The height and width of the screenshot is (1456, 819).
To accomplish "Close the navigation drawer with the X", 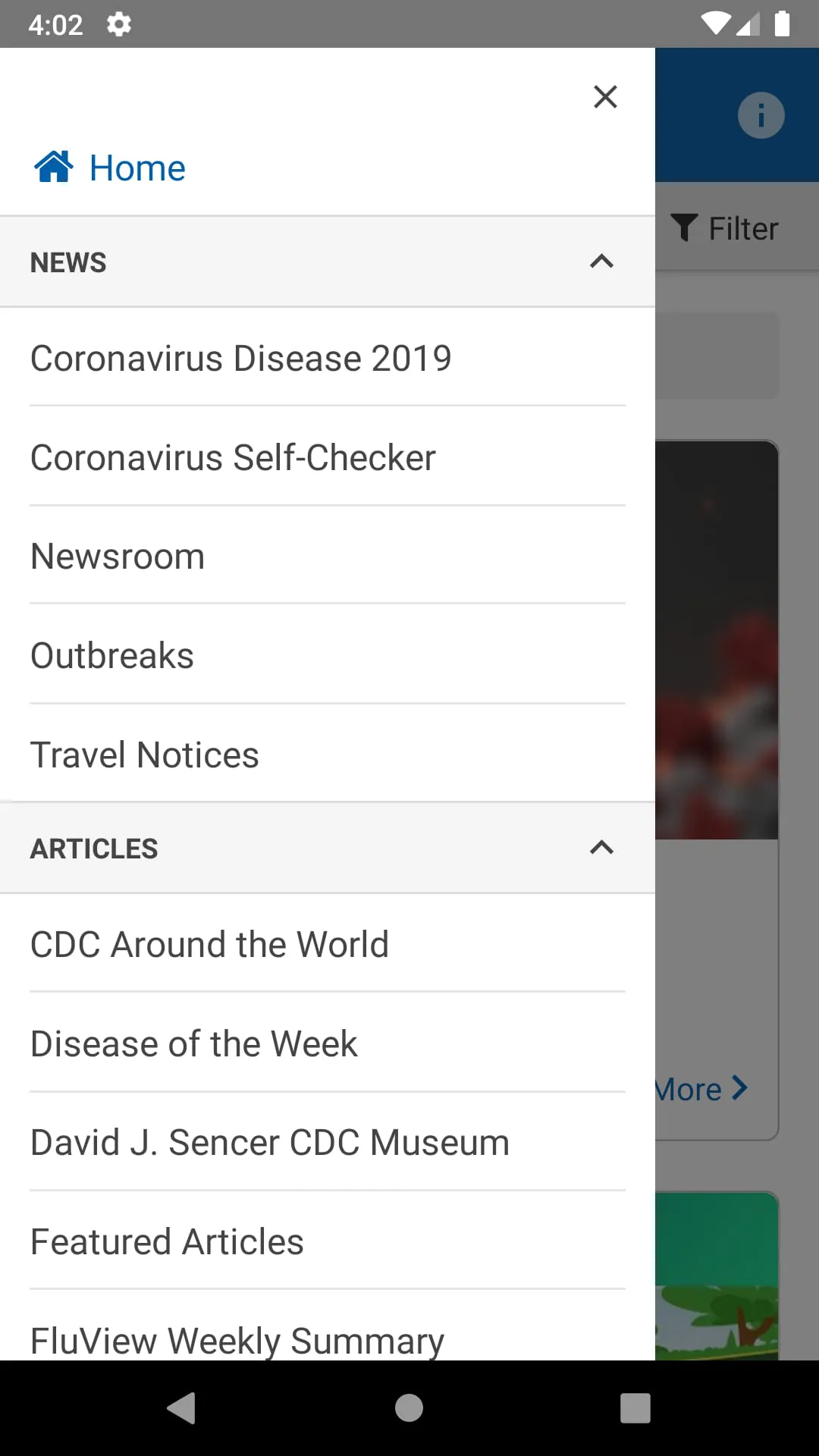I will (x=605, y=97).
